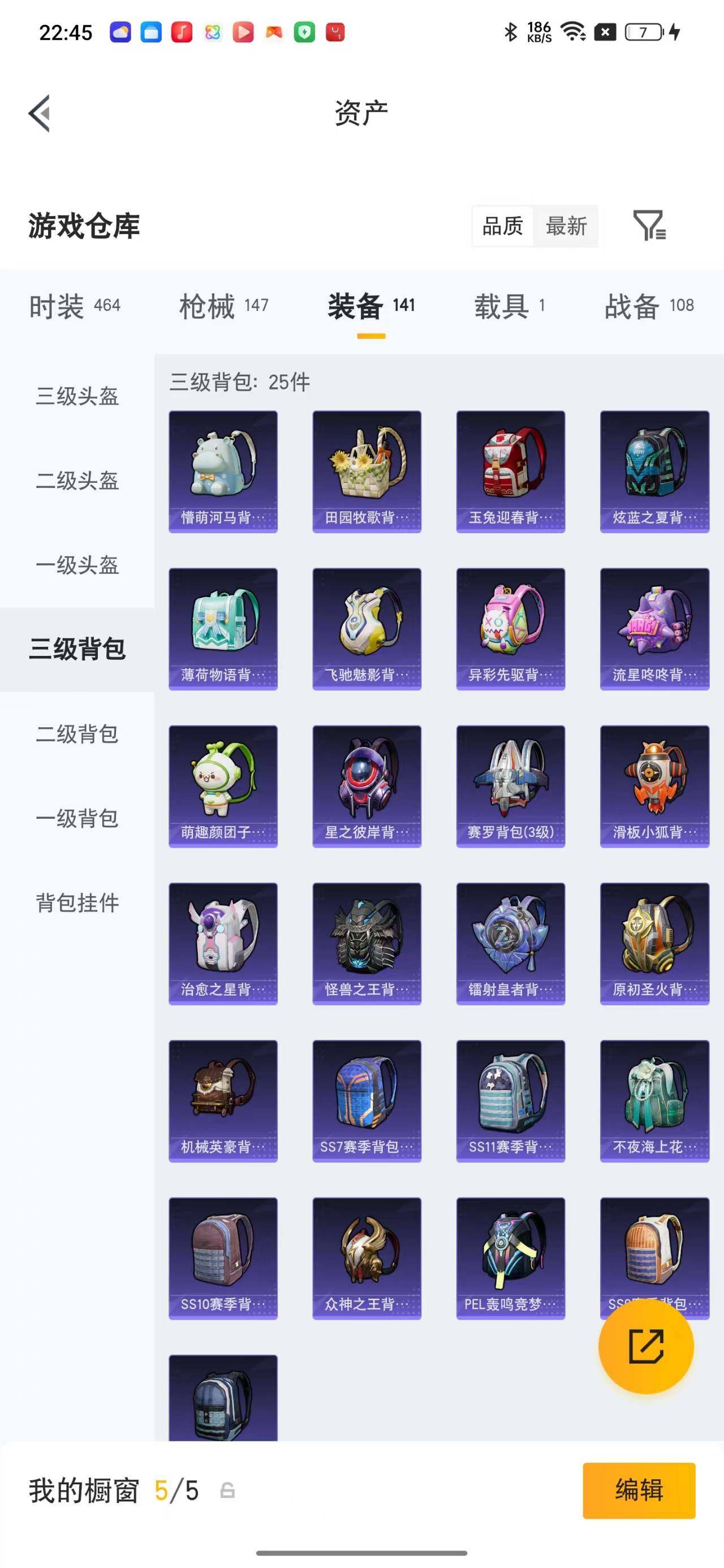The image size is (724, 1568).
Task: Select the 二级头盔 category
Action: pyautogui.click(x=77, y=481)
